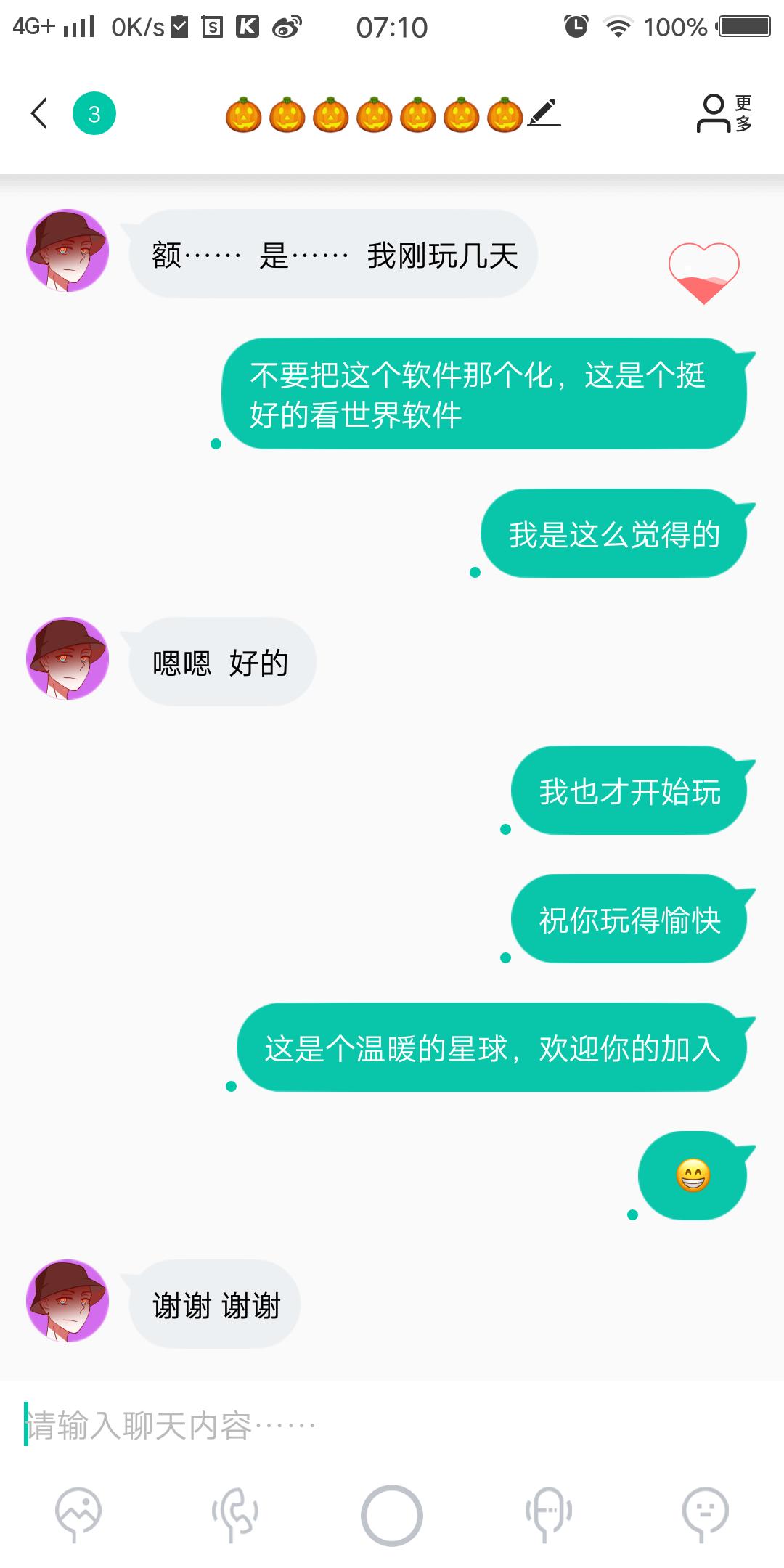Open the emoji face picker
The height and width of the screenshot is (1568, 784).
[x=705, y=1514]
